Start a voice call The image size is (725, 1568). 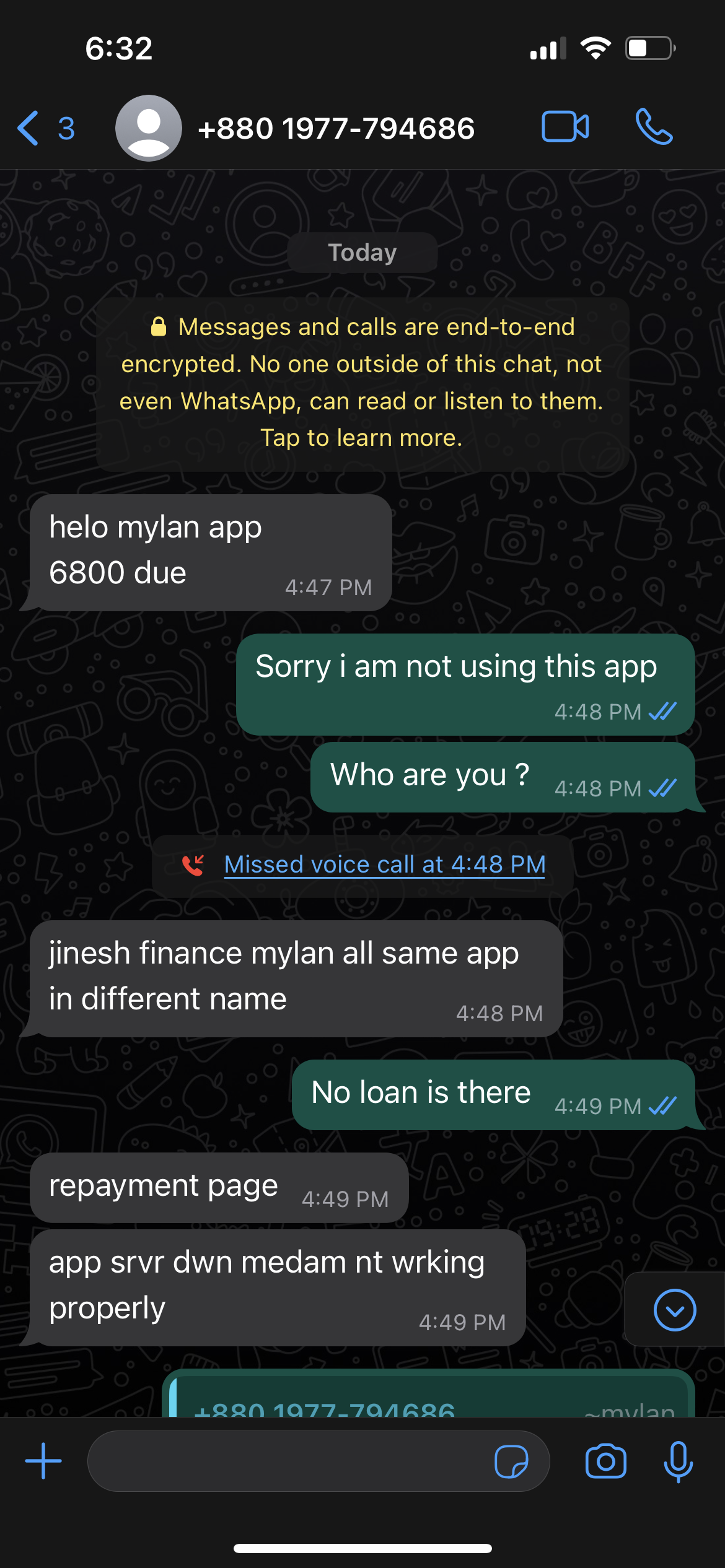coord(654,127)
